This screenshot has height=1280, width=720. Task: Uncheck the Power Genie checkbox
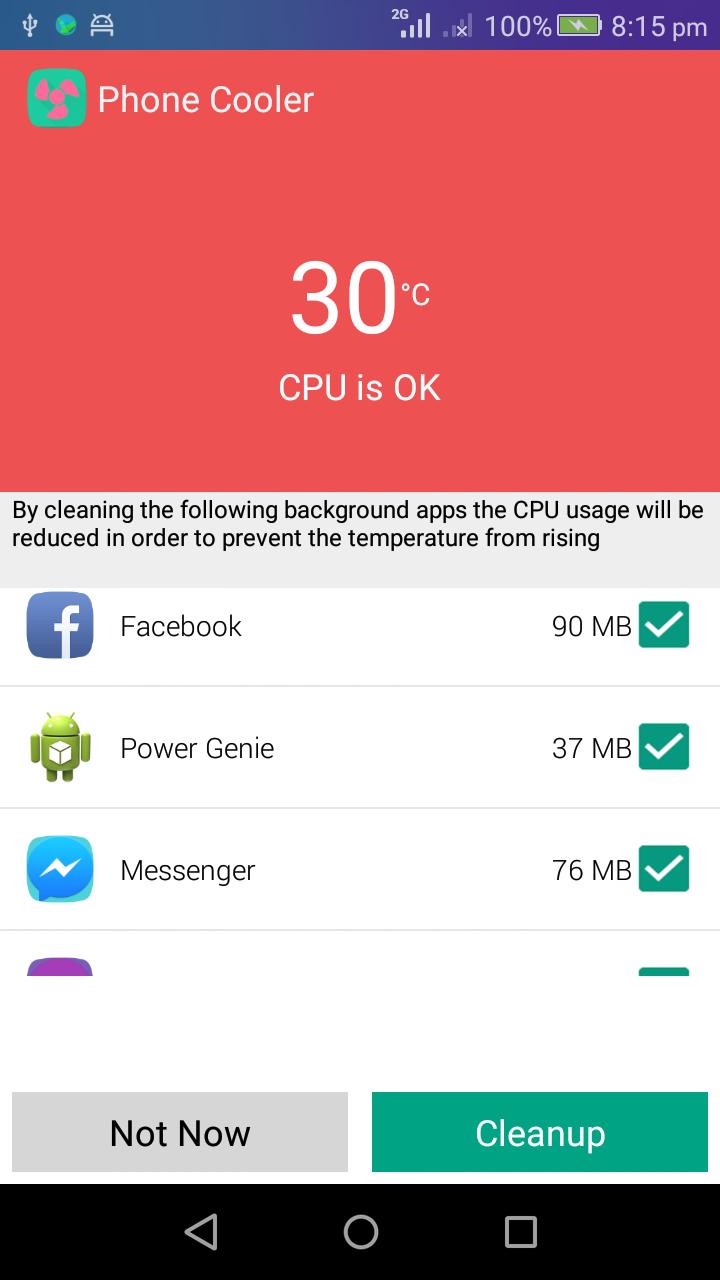click(664, 747)
